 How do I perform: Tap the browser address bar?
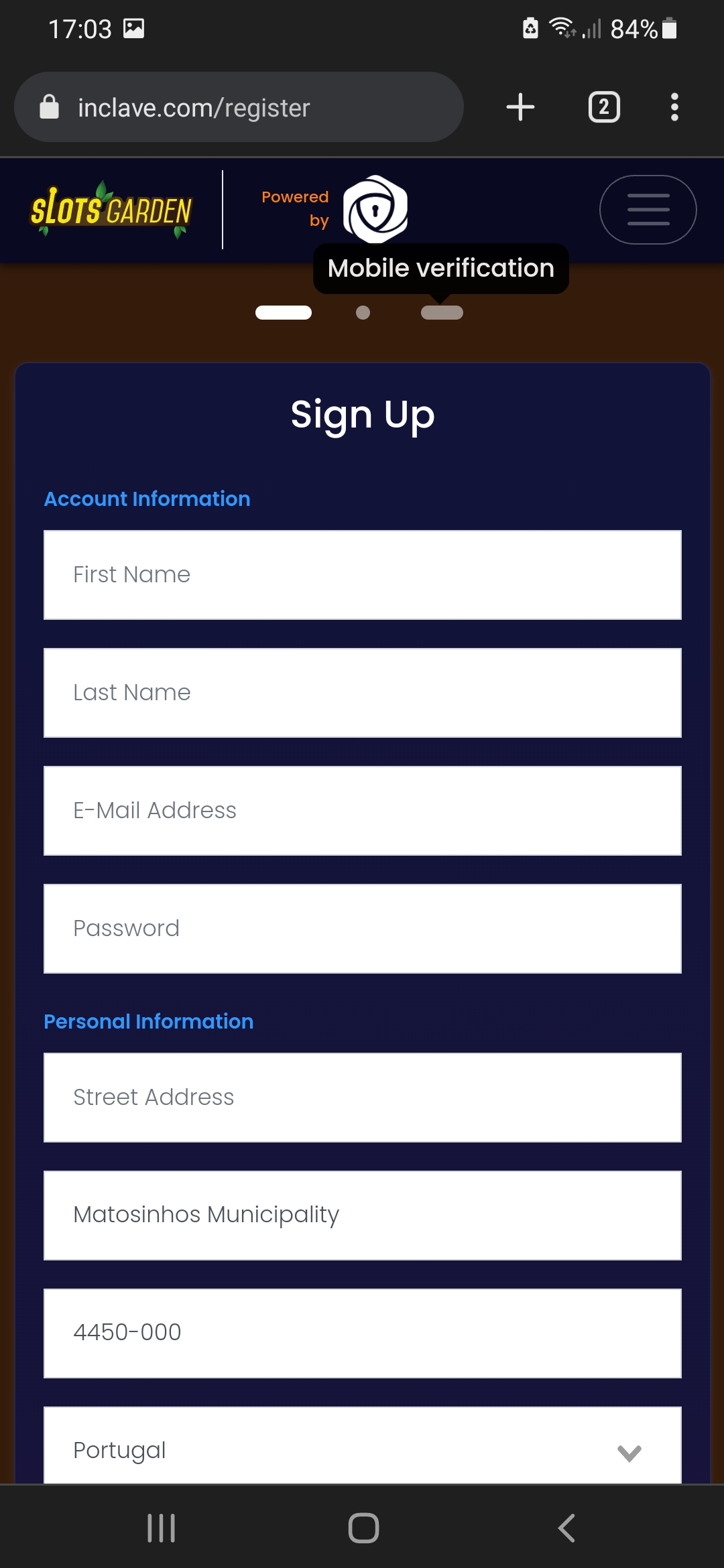coord(238,107)
